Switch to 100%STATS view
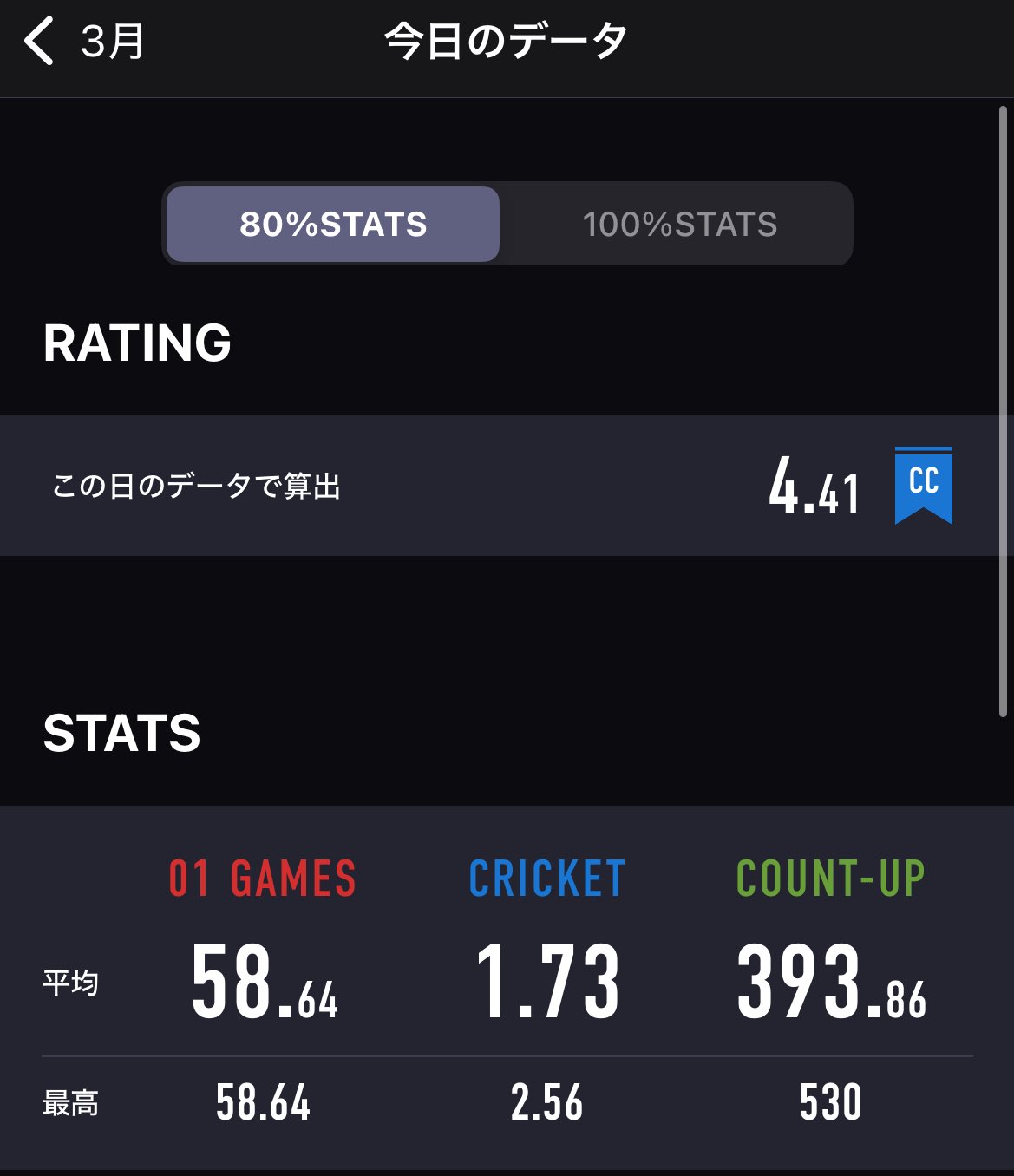This screenshot has height=1176, width=1014. [679, 225]
